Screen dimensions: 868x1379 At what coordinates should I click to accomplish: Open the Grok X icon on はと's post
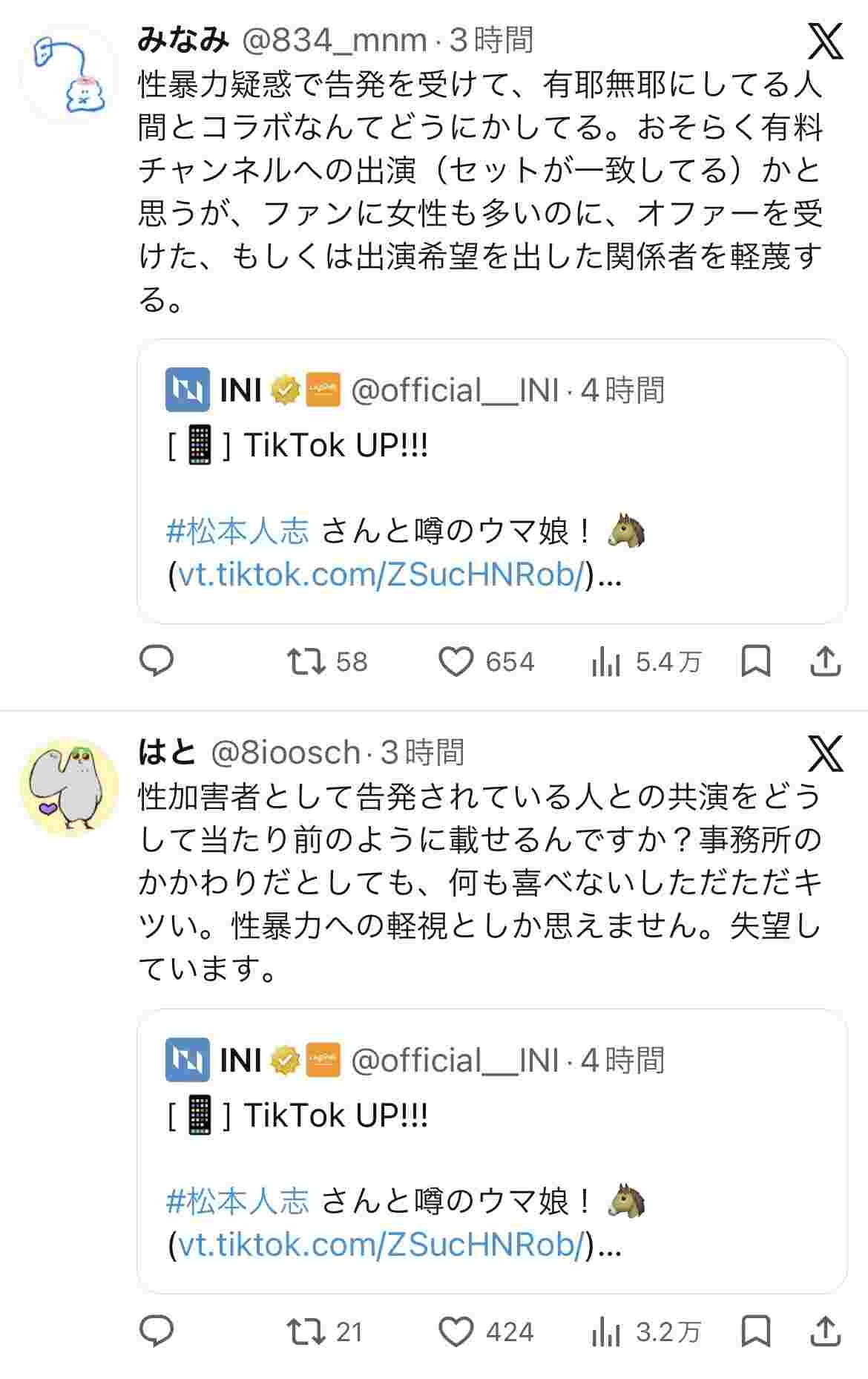(x=826, y=753)
